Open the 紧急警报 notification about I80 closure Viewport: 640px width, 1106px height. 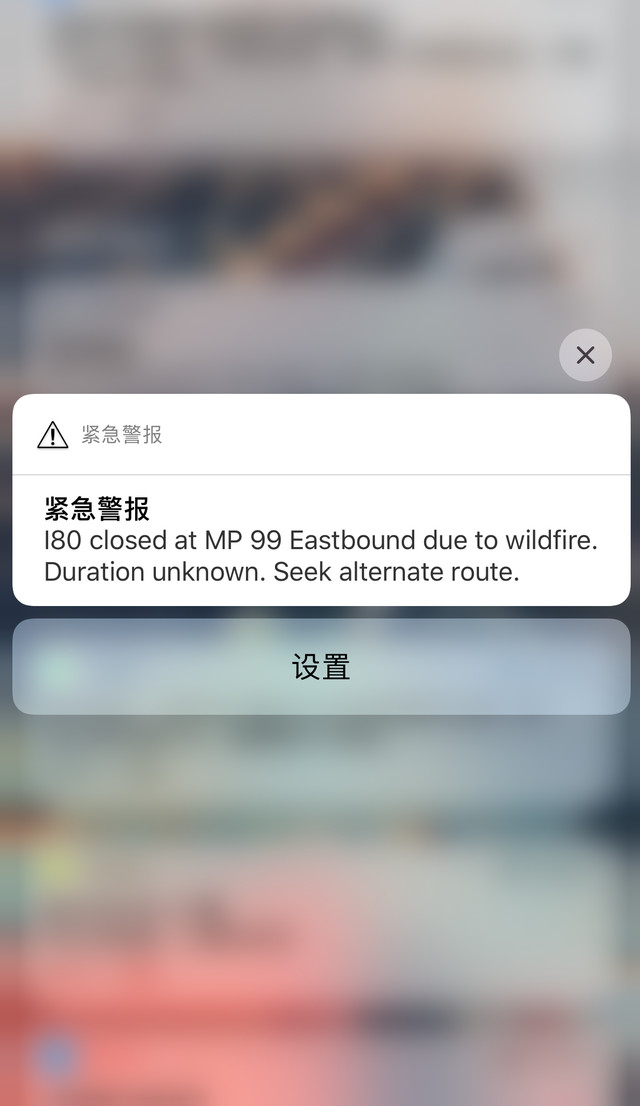(320, 540)
